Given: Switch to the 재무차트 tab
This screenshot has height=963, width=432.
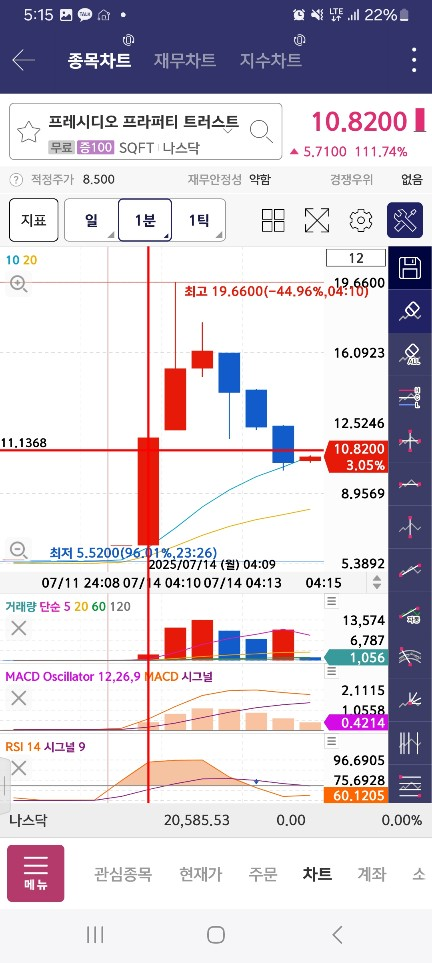Looking at the screenshot, I should point(184,60).
